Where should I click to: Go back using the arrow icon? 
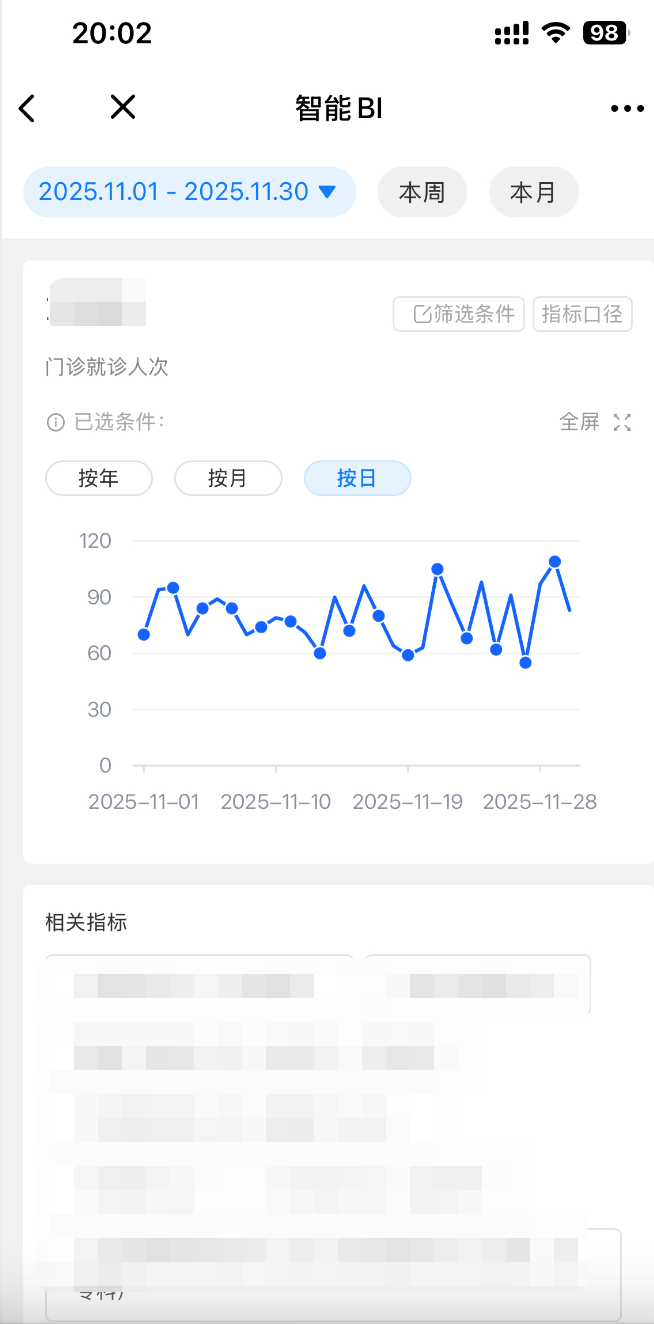27,108
